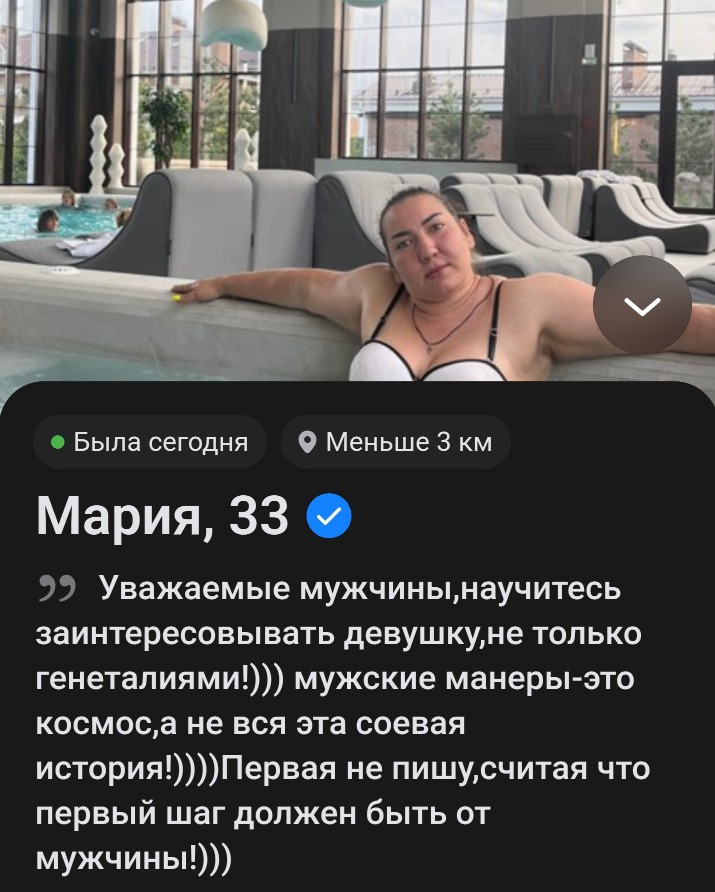Collapse the profile with the down-arrow button
The image size is (715, 892).
pos(642,305)
